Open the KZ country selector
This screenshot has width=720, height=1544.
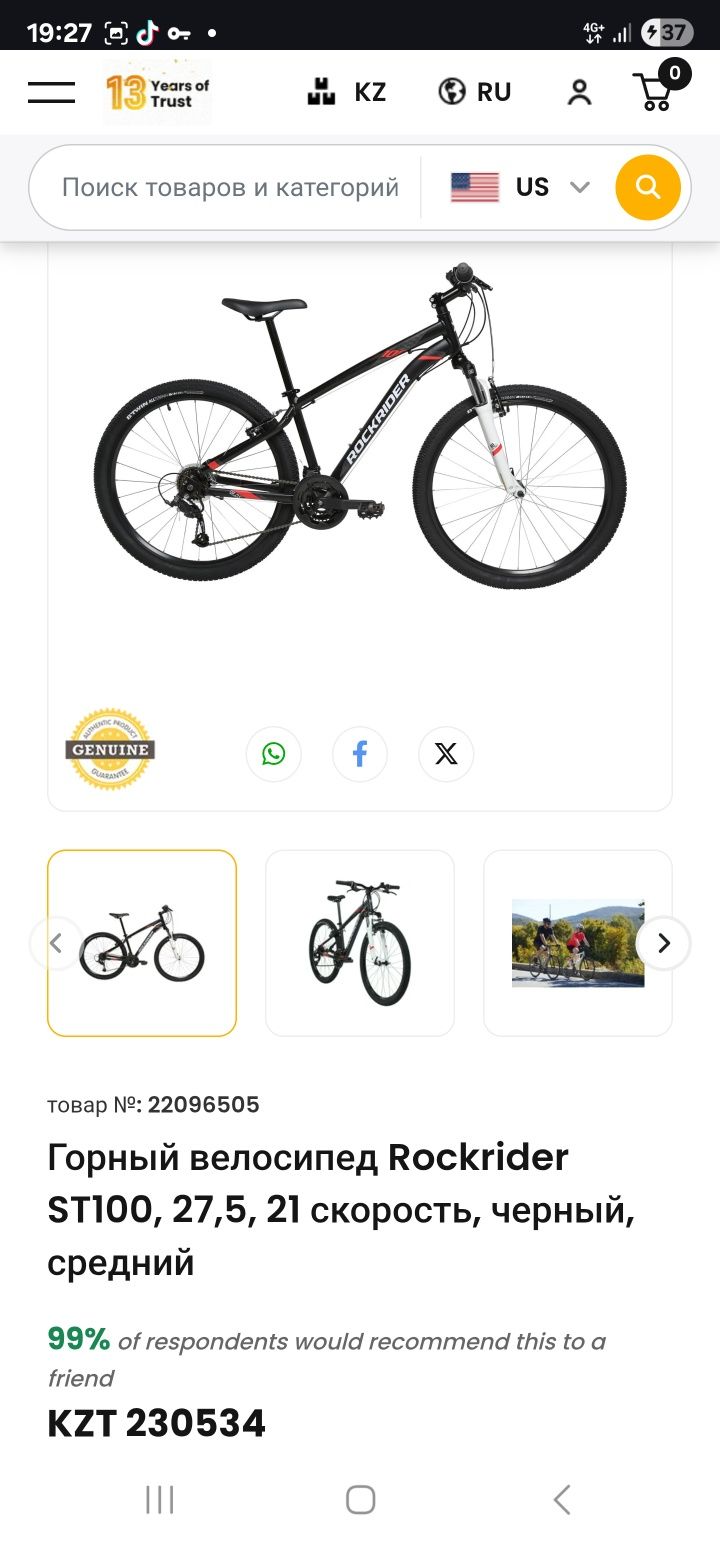[346, 93]
